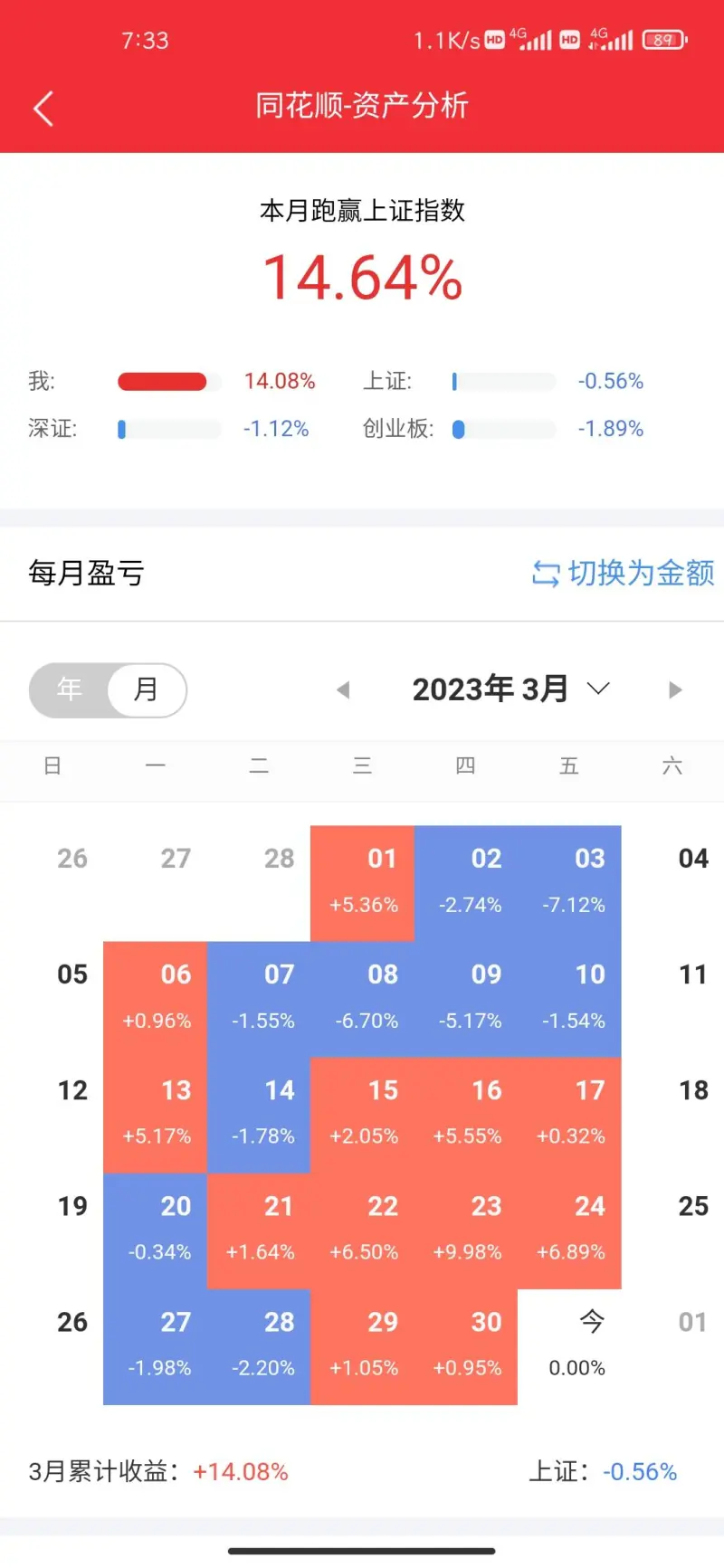Viewport: 724px width, 1568px height.
Task: Go back using the header arrow
Action: [43, 108]
